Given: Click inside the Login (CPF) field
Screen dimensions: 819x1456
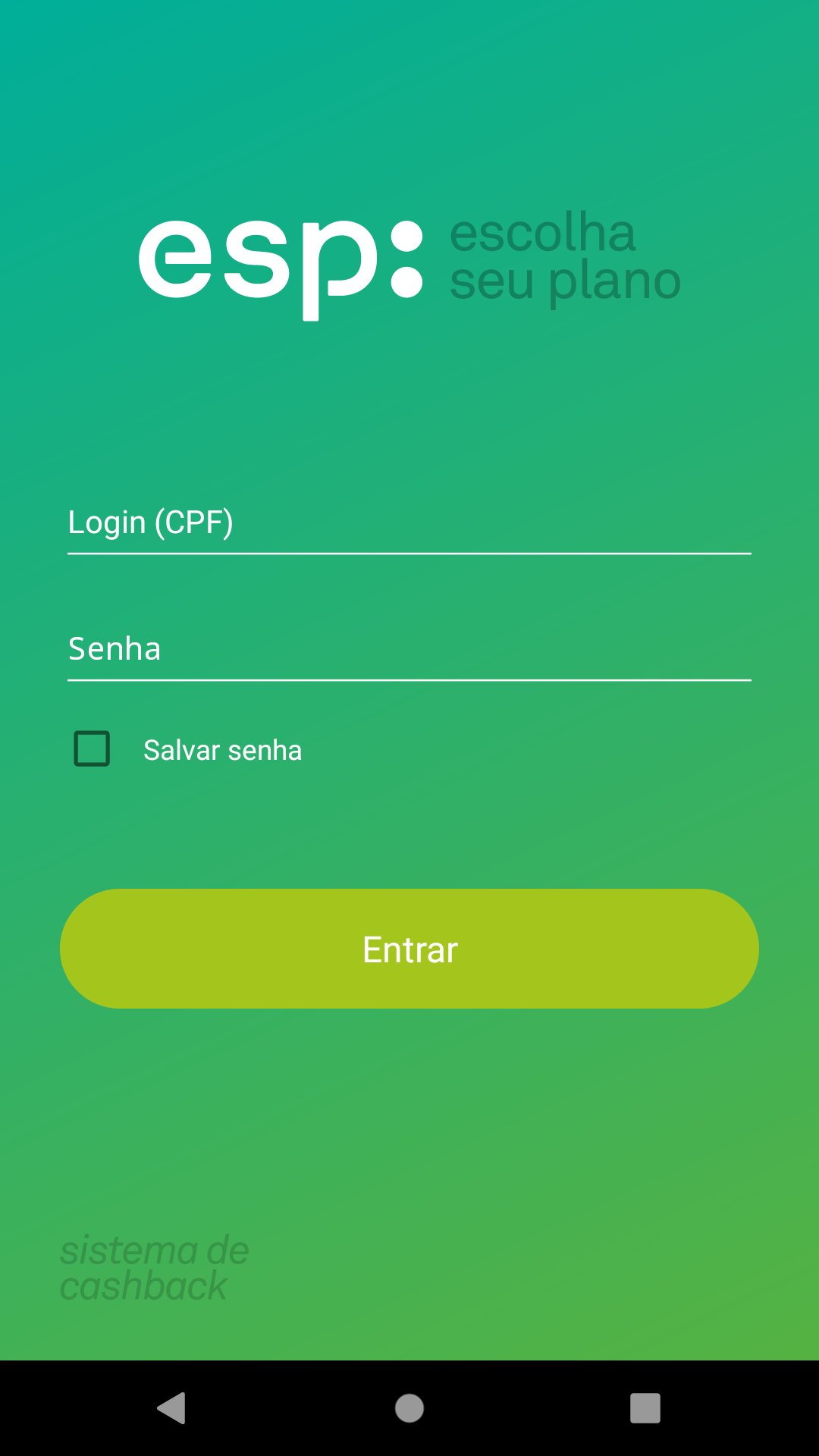Looking at the screenshot, I should [409, 523].
